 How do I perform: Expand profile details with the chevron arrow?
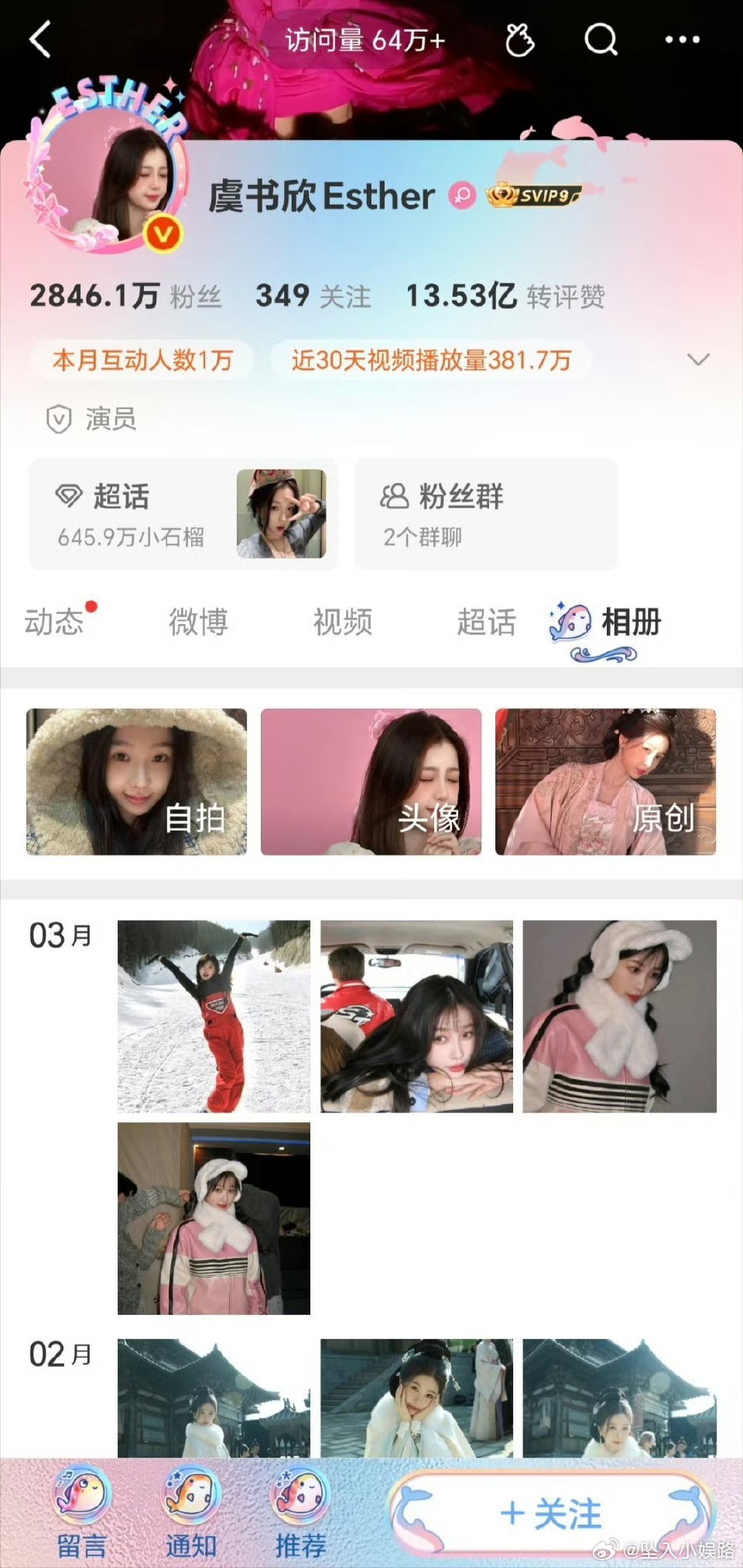coord(698,359)
